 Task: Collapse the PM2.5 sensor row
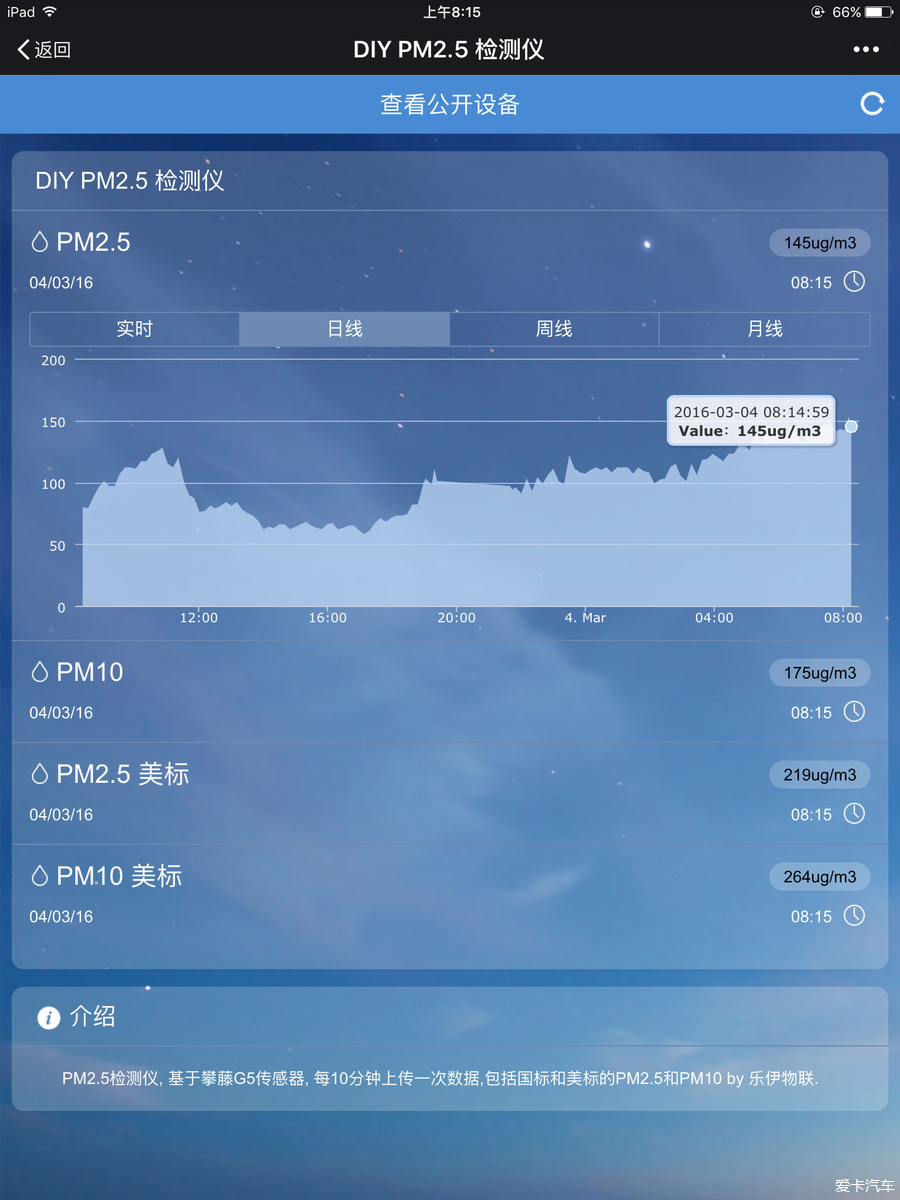(92, 242)
